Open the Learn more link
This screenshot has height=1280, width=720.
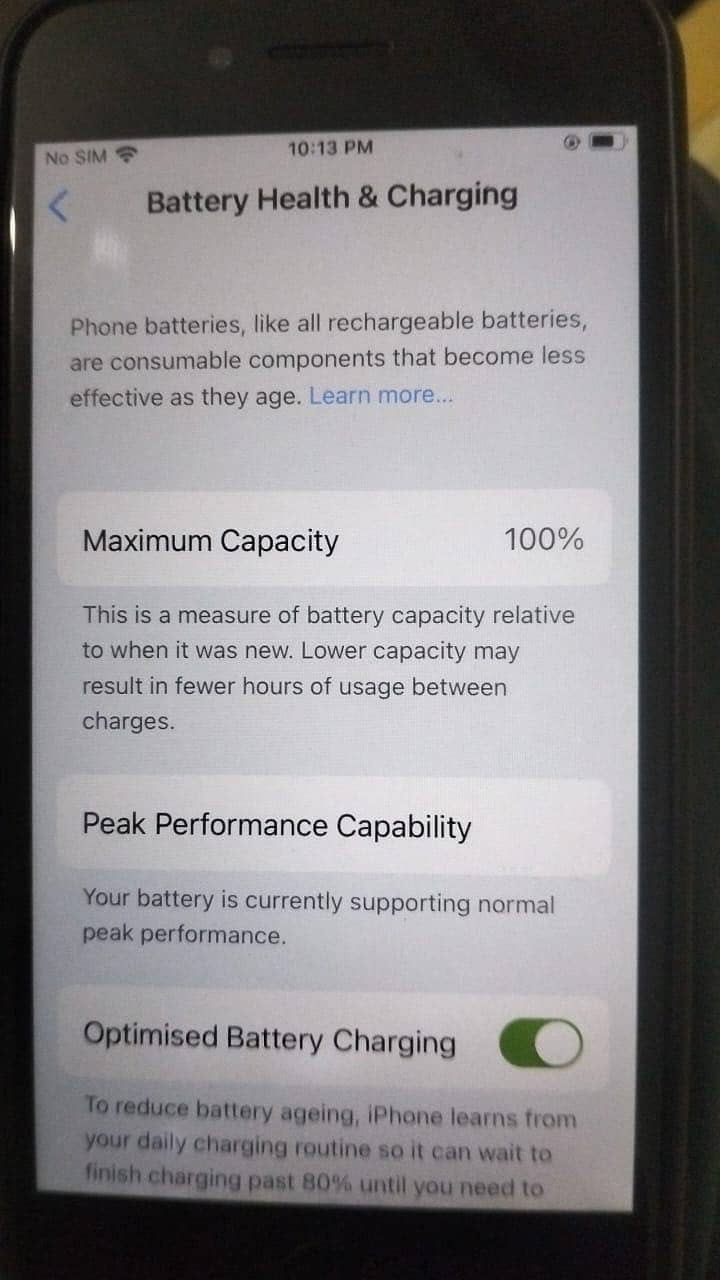click(380, 396)
